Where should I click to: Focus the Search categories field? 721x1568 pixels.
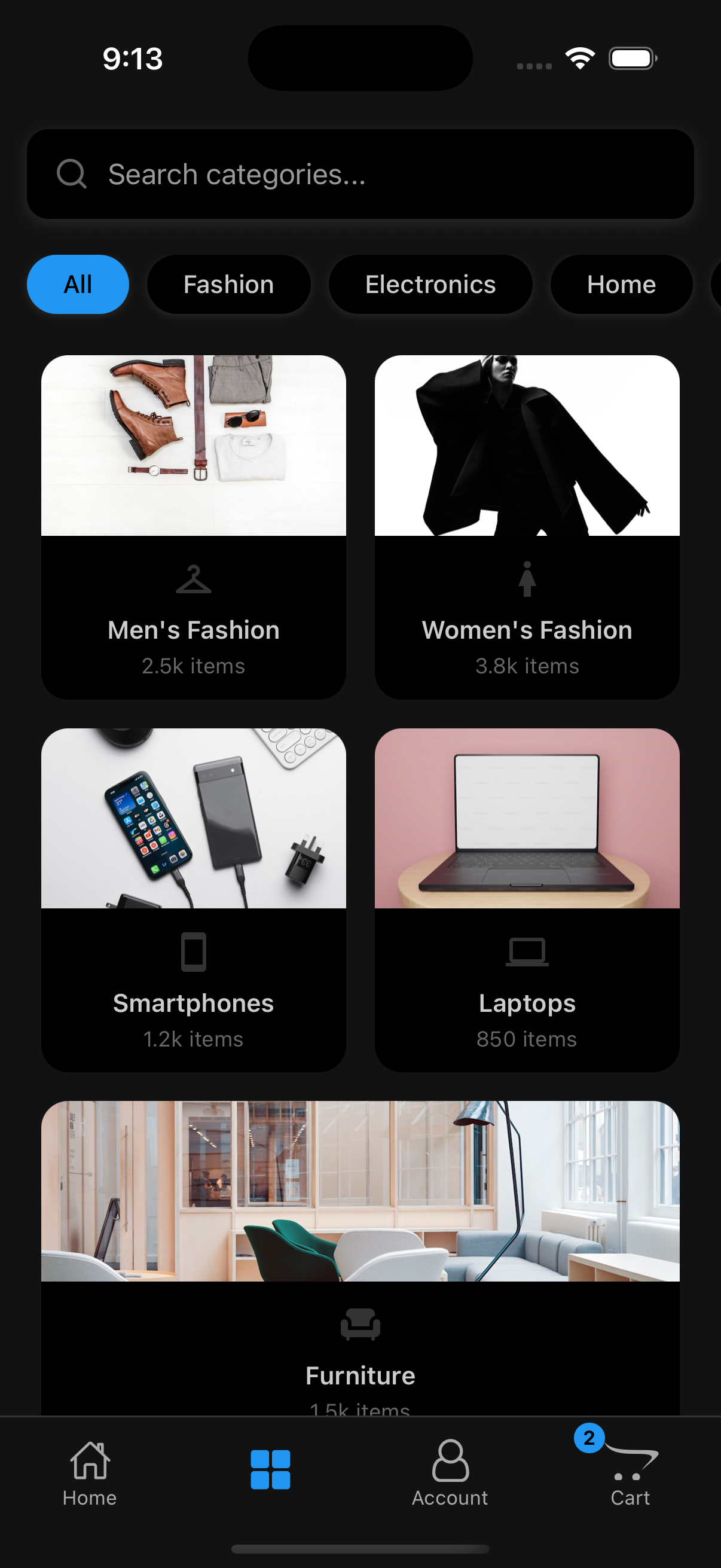click(x=359, y=174)
